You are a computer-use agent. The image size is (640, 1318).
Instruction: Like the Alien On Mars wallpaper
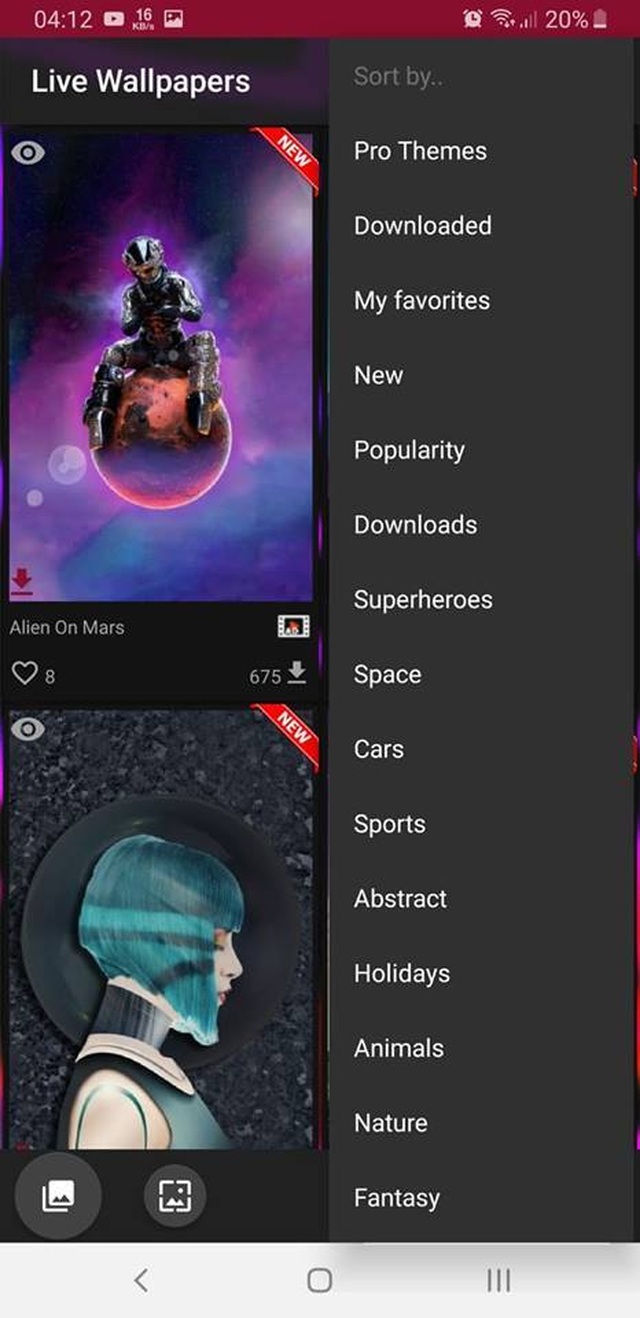click(x=24, y=675)
